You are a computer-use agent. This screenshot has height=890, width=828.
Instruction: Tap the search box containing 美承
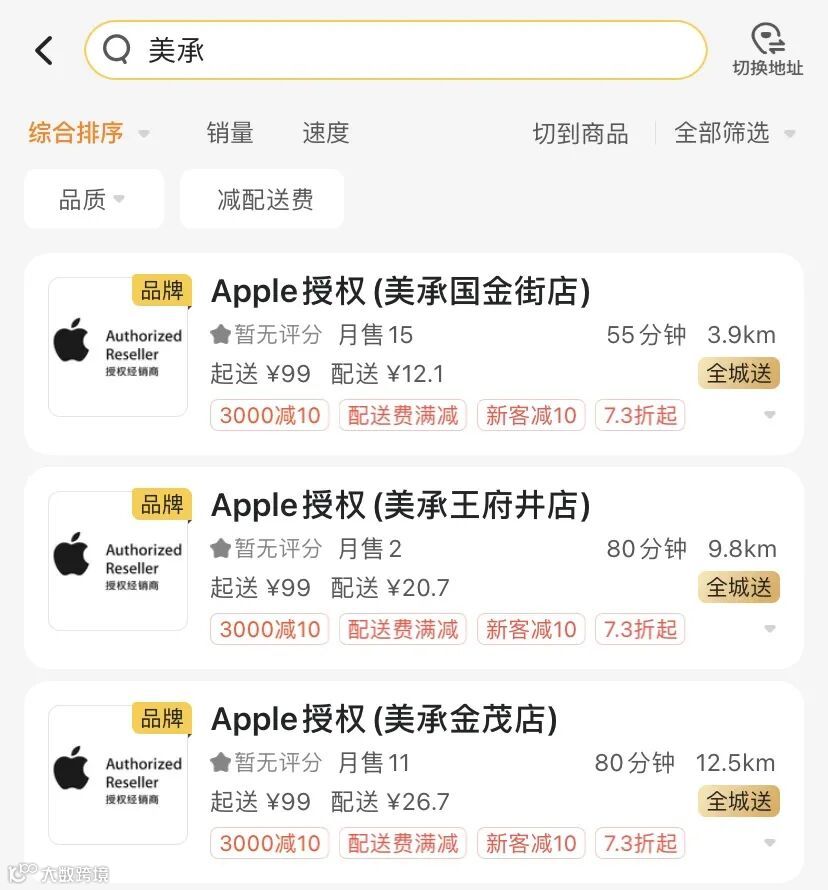(x=396, y=50)
